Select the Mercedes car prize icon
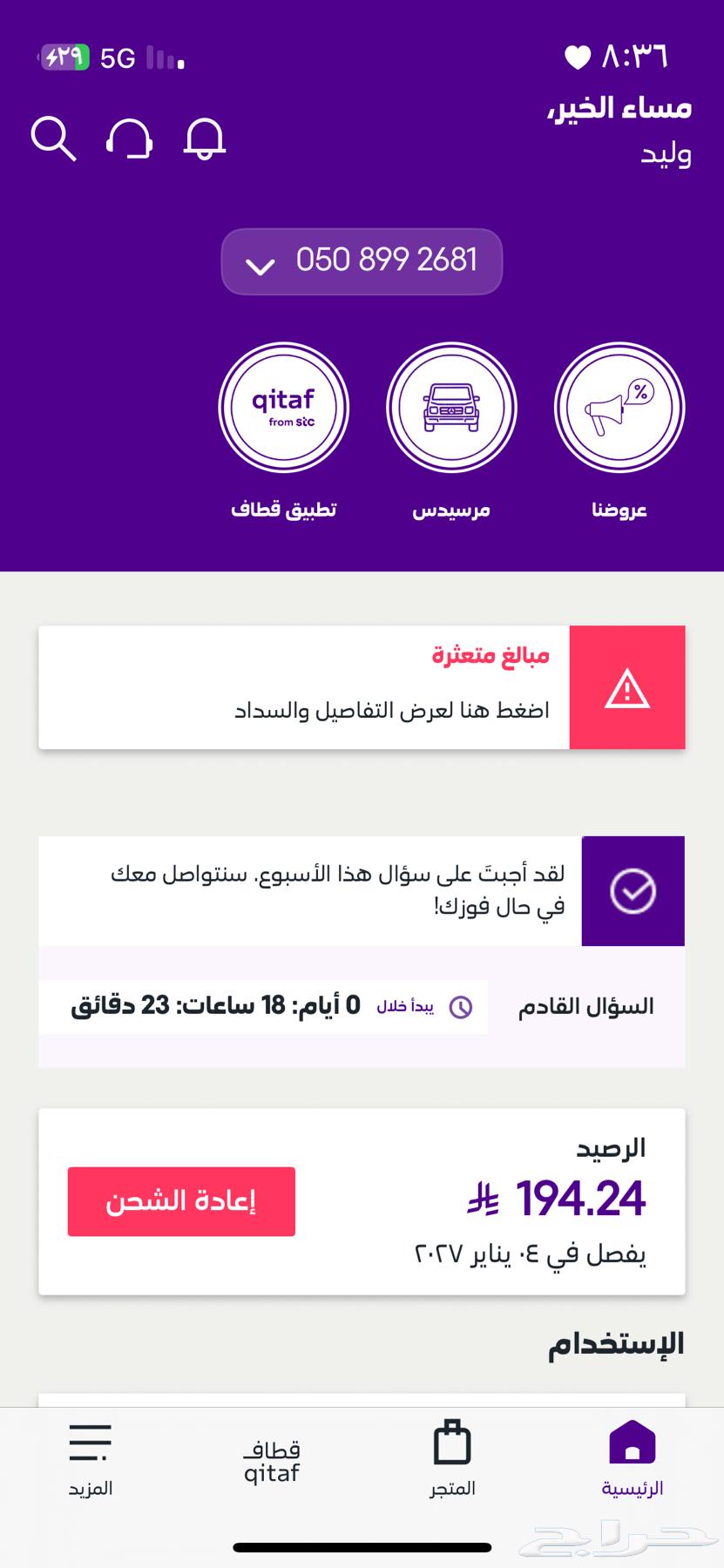This screenshot has width=724, height=1568. coord(450,407)
